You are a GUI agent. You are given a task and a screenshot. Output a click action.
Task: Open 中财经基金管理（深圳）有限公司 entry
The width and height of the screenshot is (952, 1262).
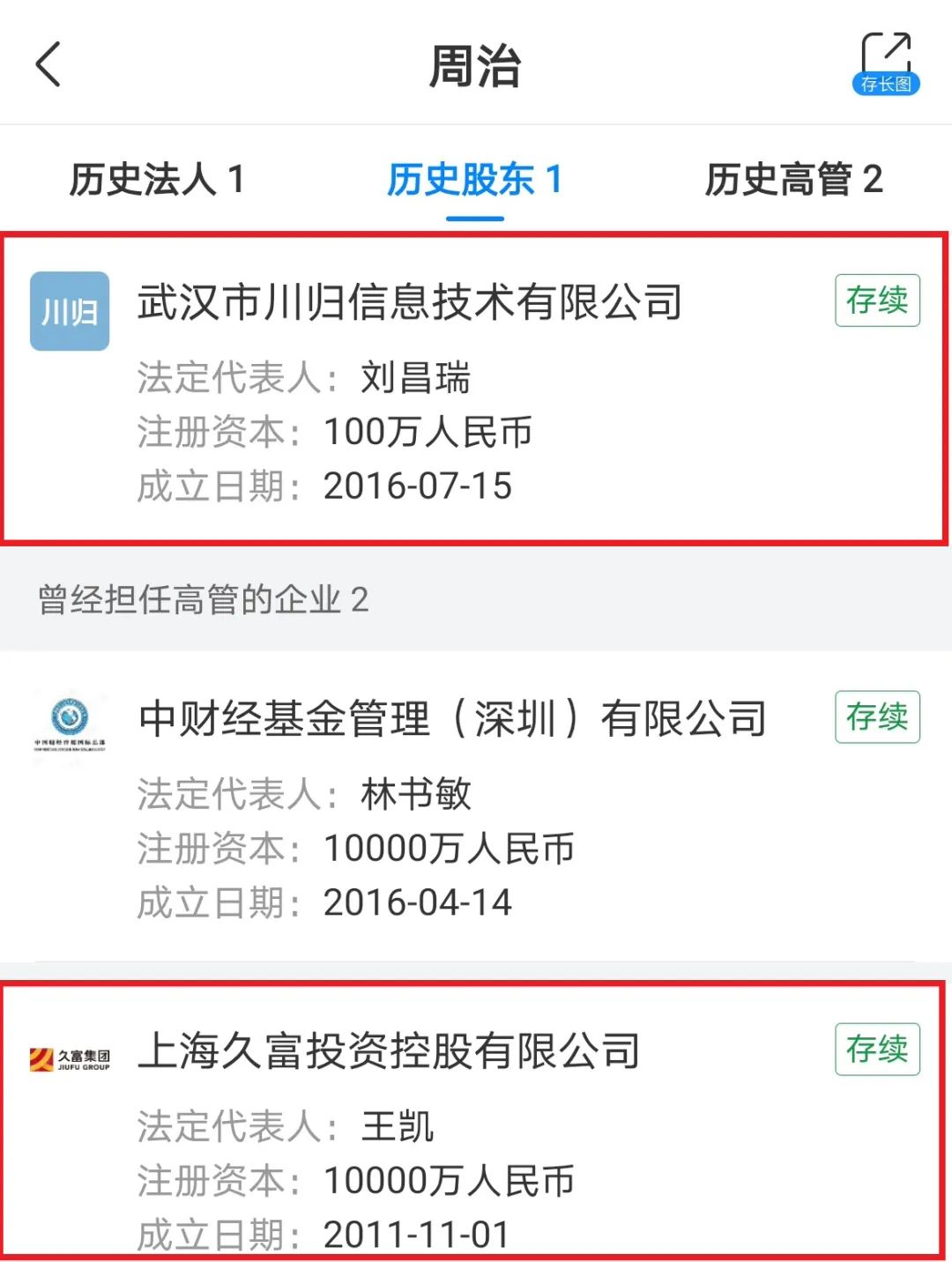[x=452, y=718]
